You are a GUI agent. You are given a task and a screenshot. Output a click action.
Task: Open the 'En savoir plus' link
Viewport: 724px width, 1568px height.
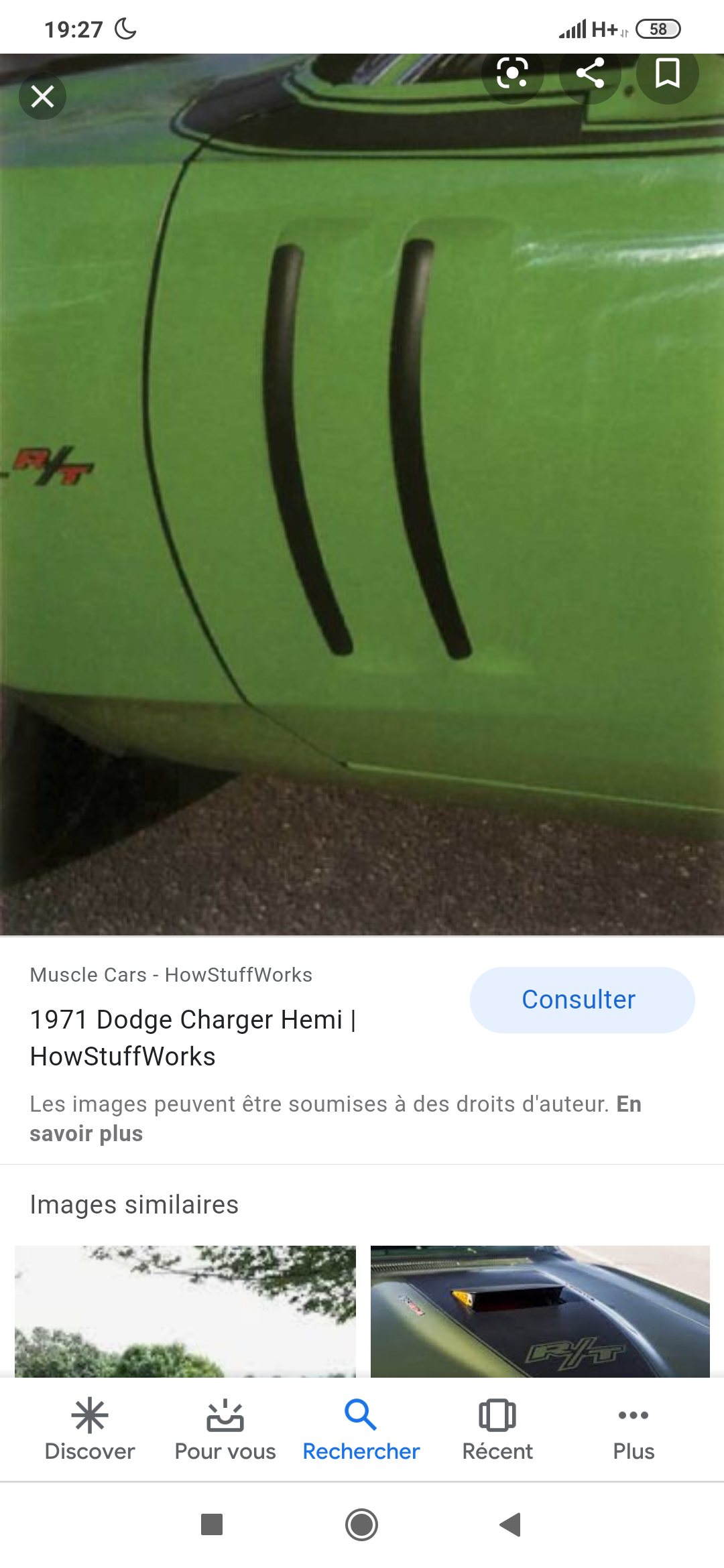tap(86, 1133)
